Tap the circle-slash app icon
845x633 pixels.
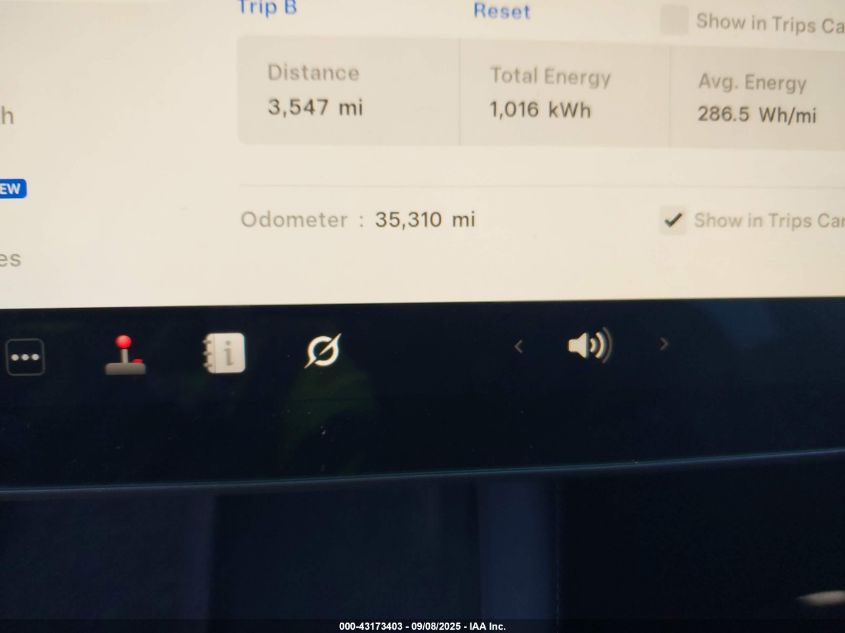(323, 350)
